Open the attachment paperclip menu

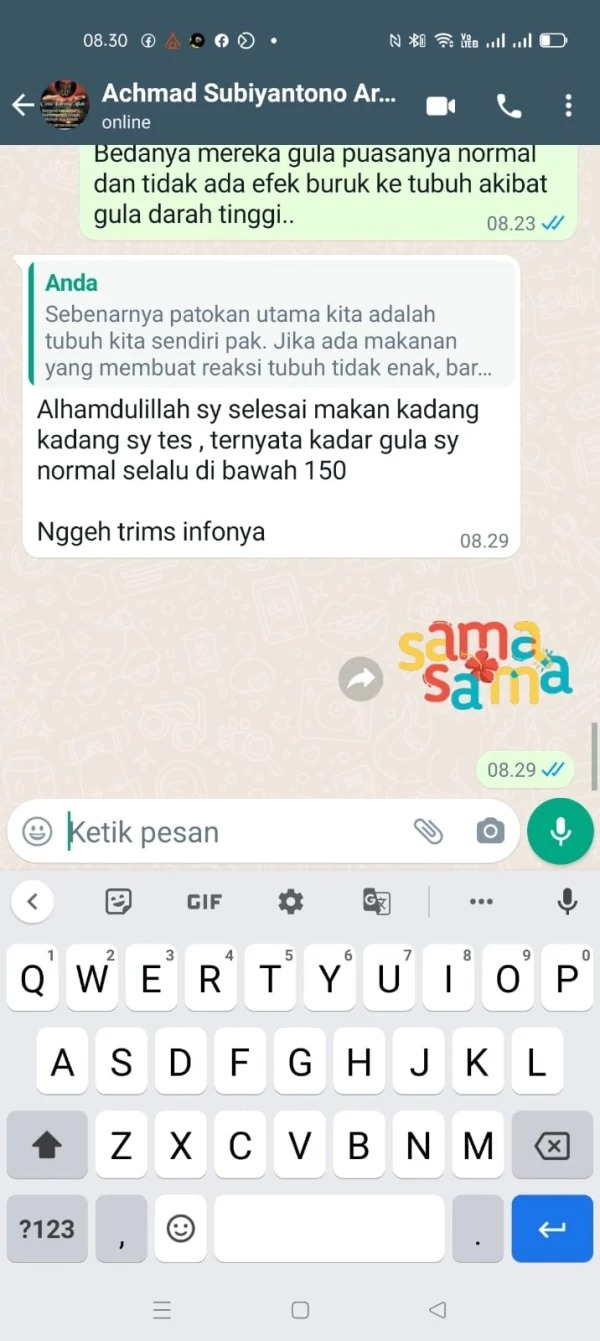point(428,831)
